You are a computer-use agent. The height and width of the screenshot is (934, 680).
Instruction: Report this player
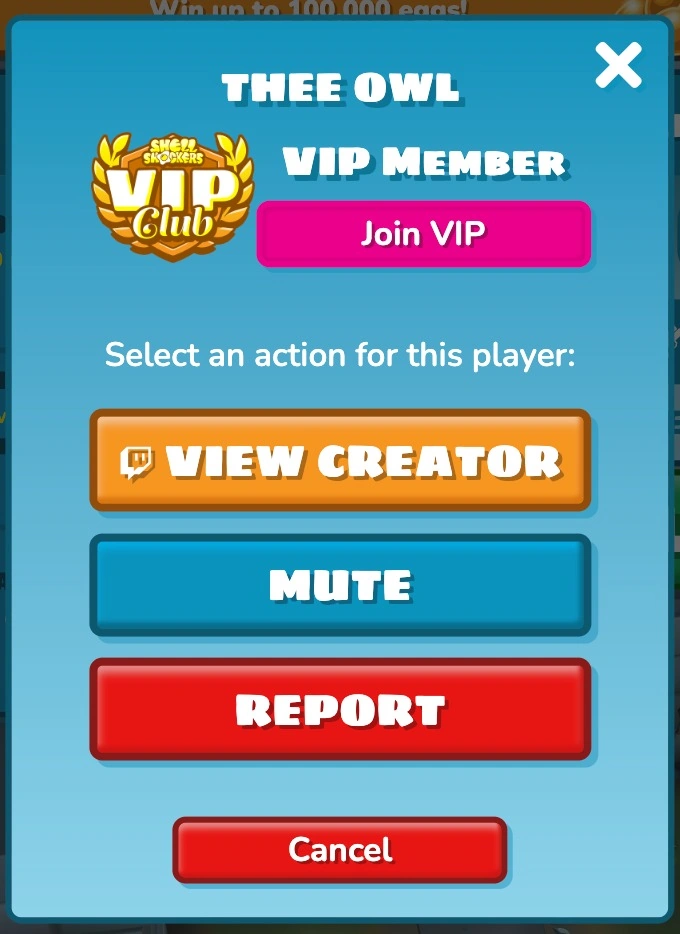[x=340, y=709]
